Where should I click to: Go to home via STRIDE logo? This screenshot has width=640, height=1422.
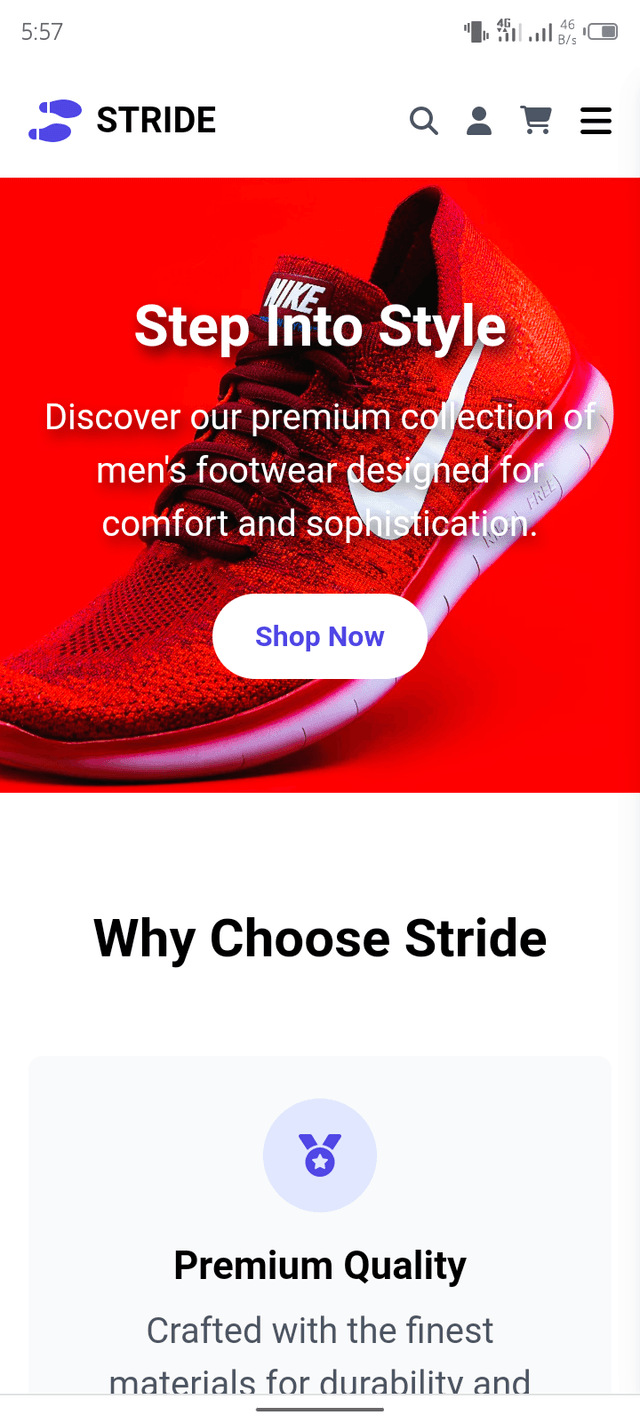coord(122,120)
